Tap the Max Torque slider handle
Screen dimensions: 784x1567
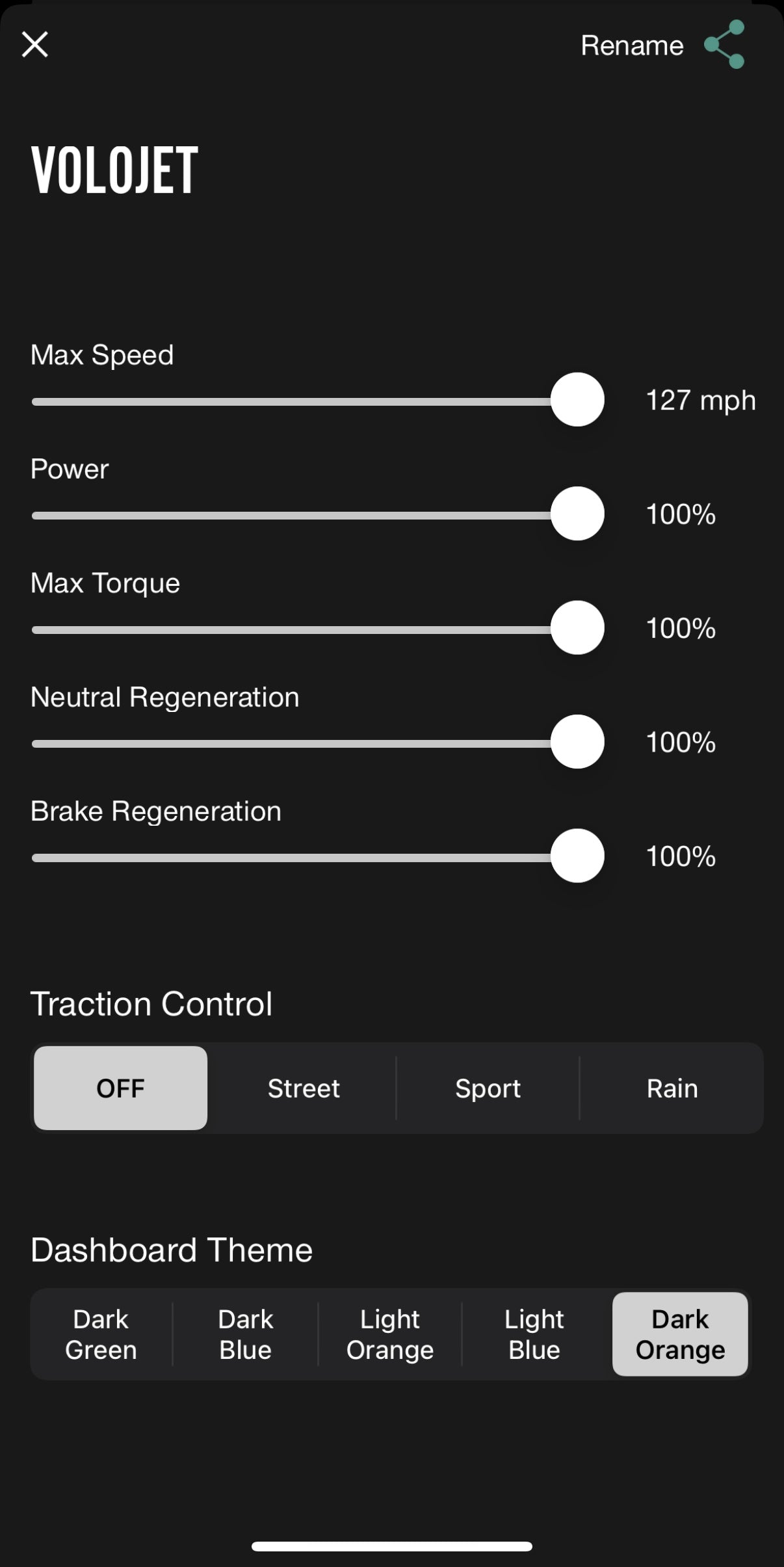[577, 627]
